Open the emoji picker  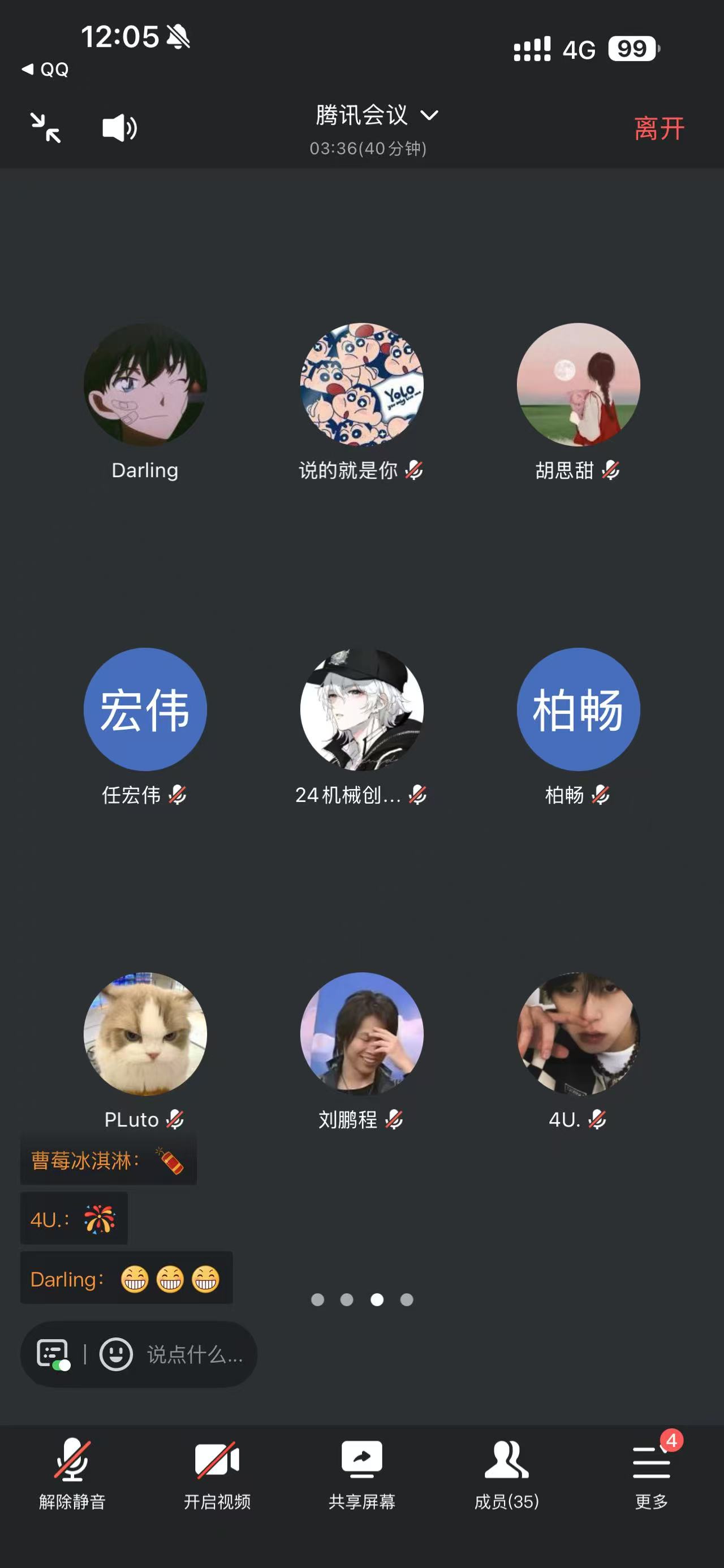pyautogui.click(x=116, y=1354)
